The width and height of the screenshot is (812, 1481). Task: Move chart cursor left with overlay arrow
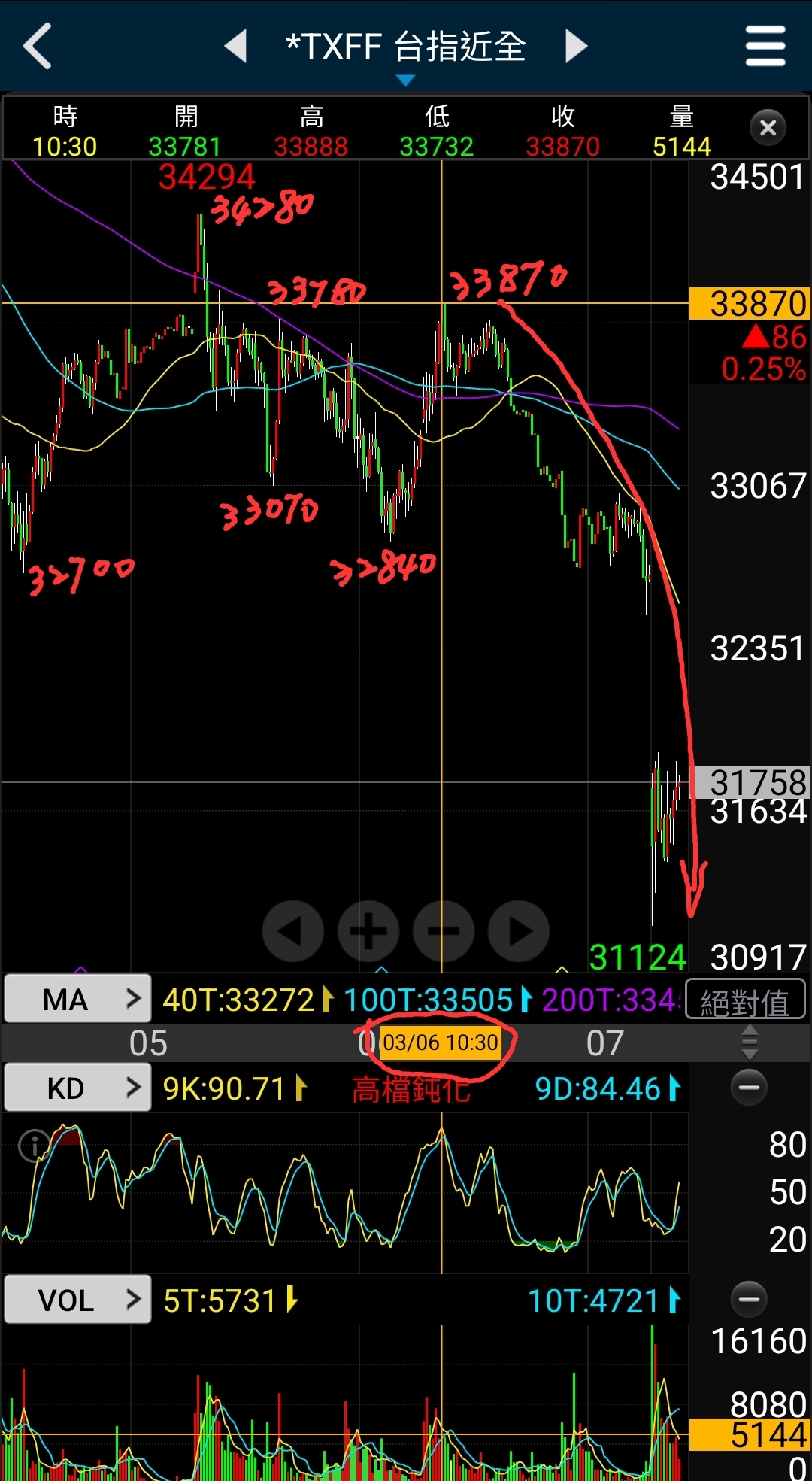[x=292, y=931]
